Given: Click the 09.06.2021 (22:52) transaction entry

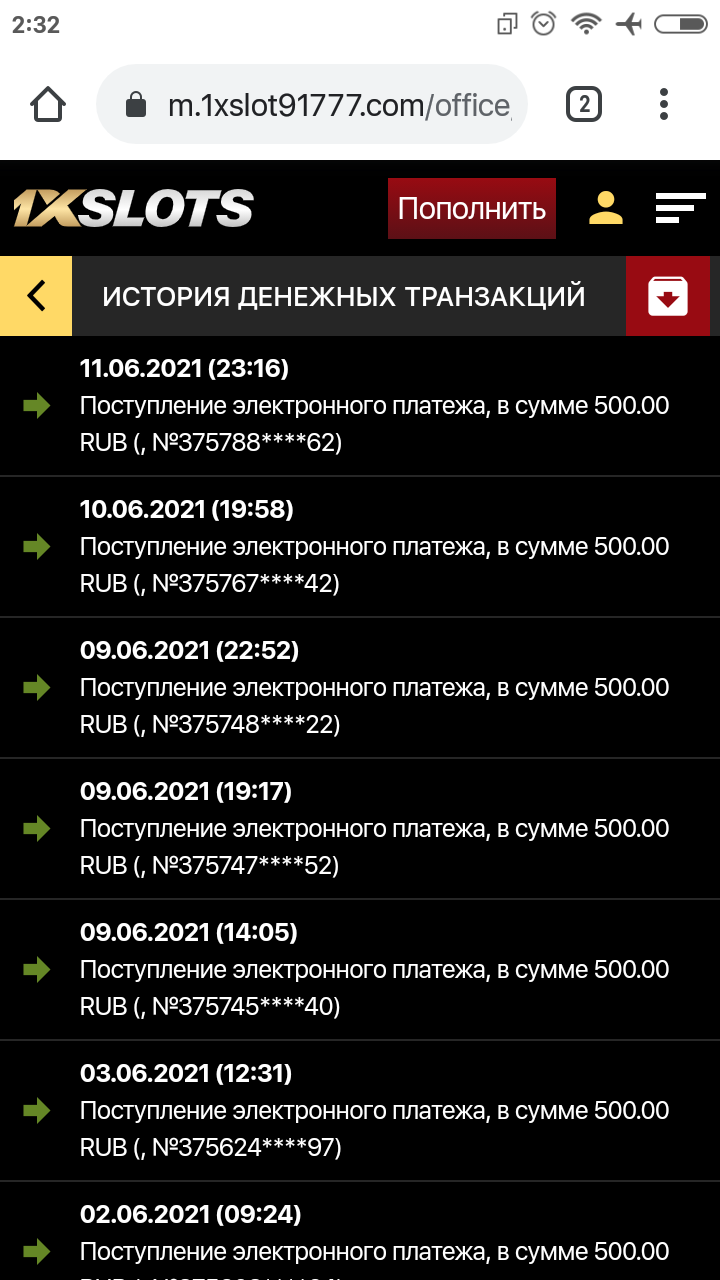Looking at the screenshot, I should tap(360, 687).
